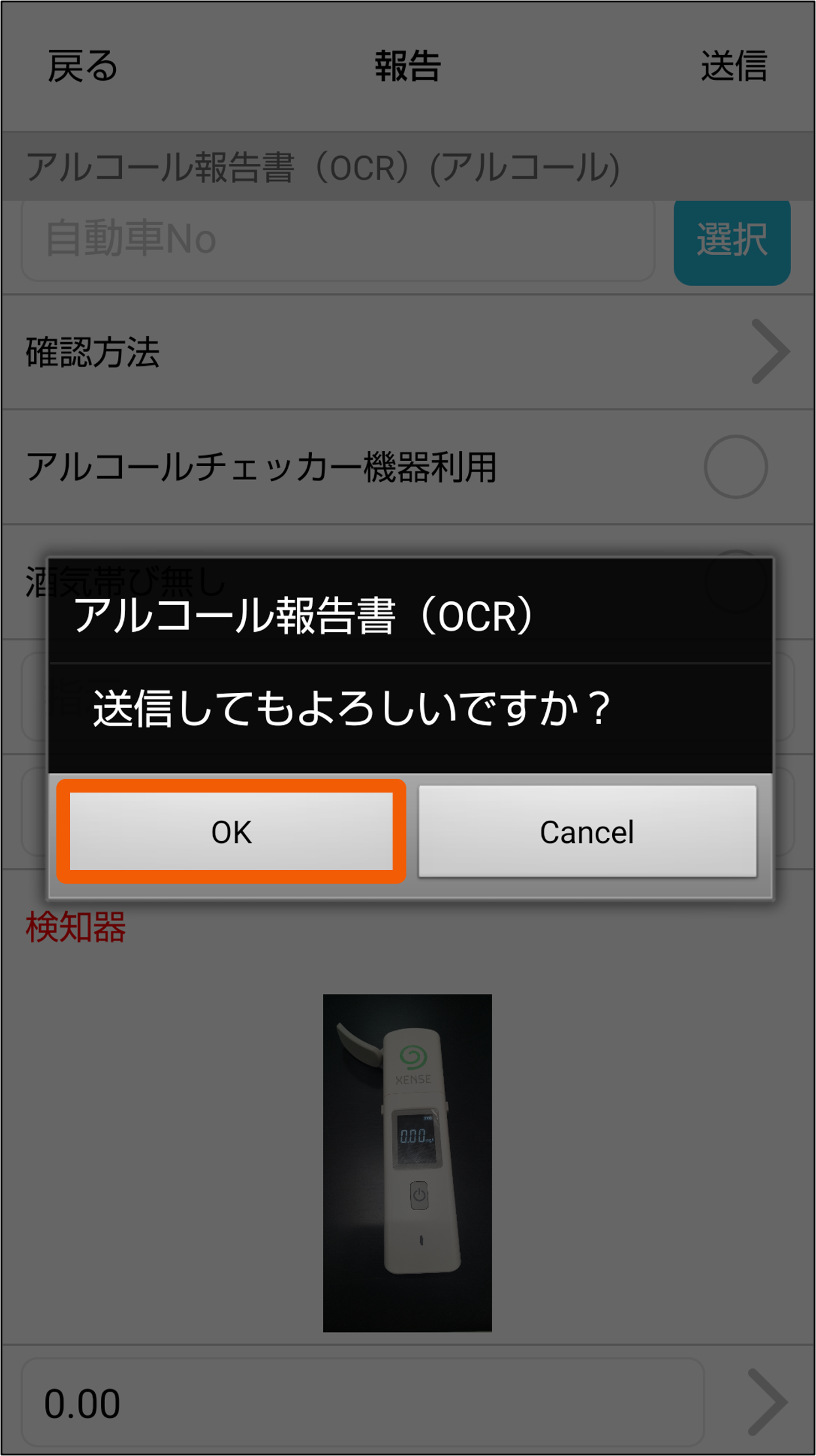The width and height of the screenshot is (816, 1456).
Task: Confirm sending with the OK button
Action: (x=231, y=831)
